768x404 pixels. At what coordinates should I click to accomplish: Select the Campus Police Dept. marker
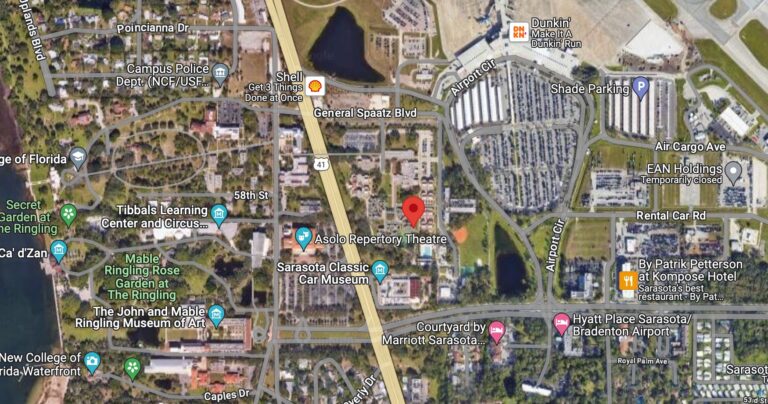[x=220, y=73]
